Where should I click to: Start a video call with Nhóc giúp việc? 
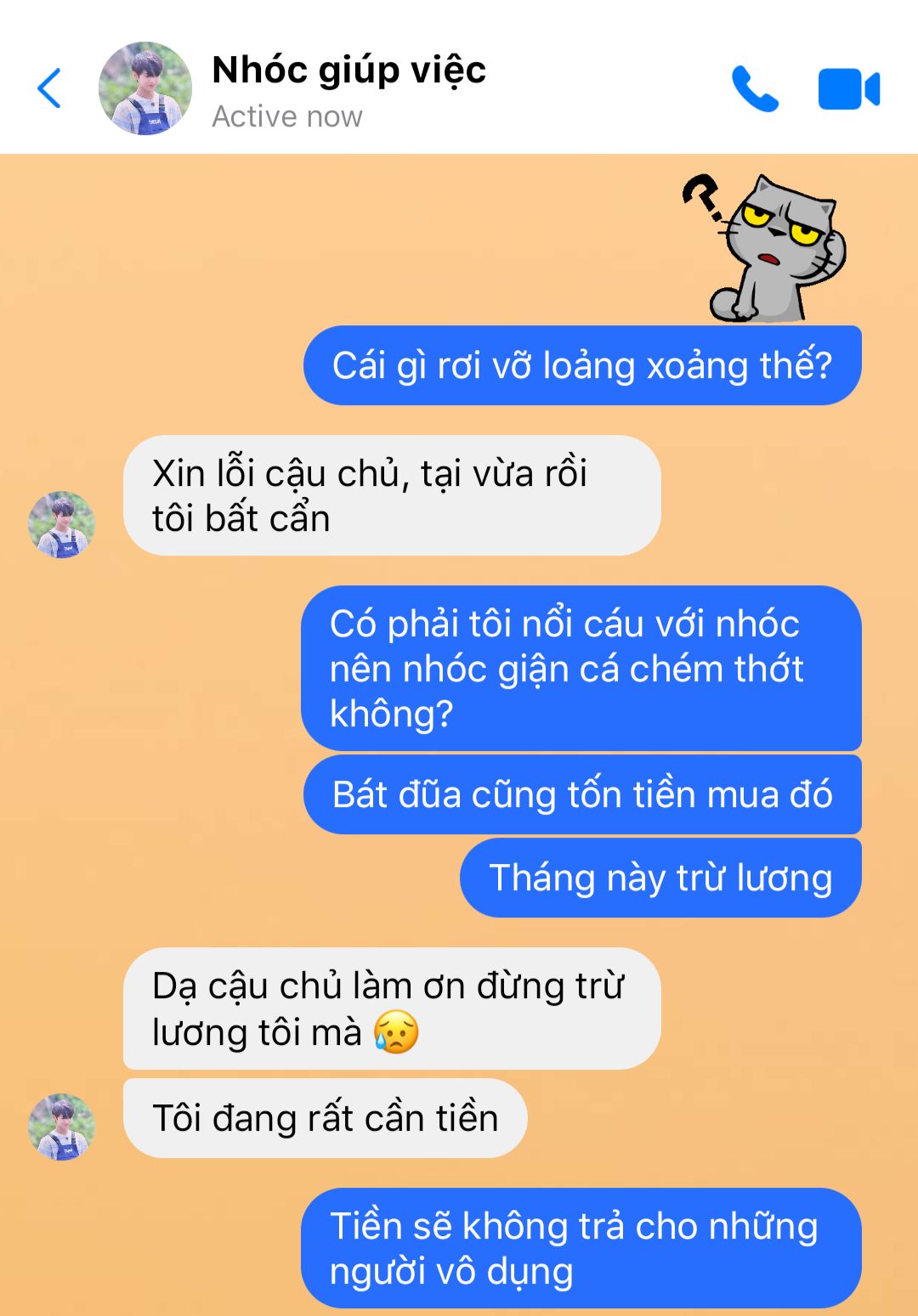point(848,89)
